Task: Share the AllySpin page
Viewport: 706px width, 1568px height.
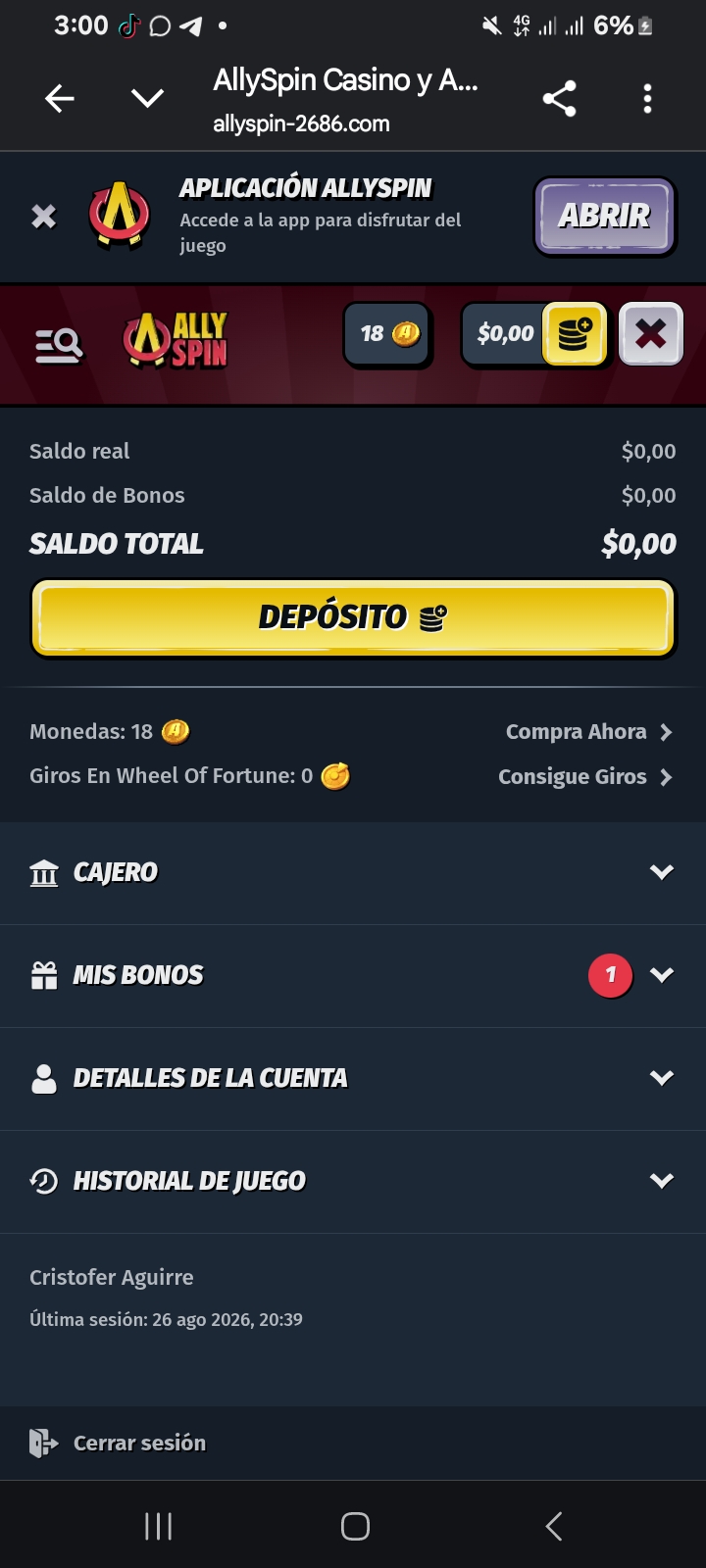Action: click(x=559, y=99)
